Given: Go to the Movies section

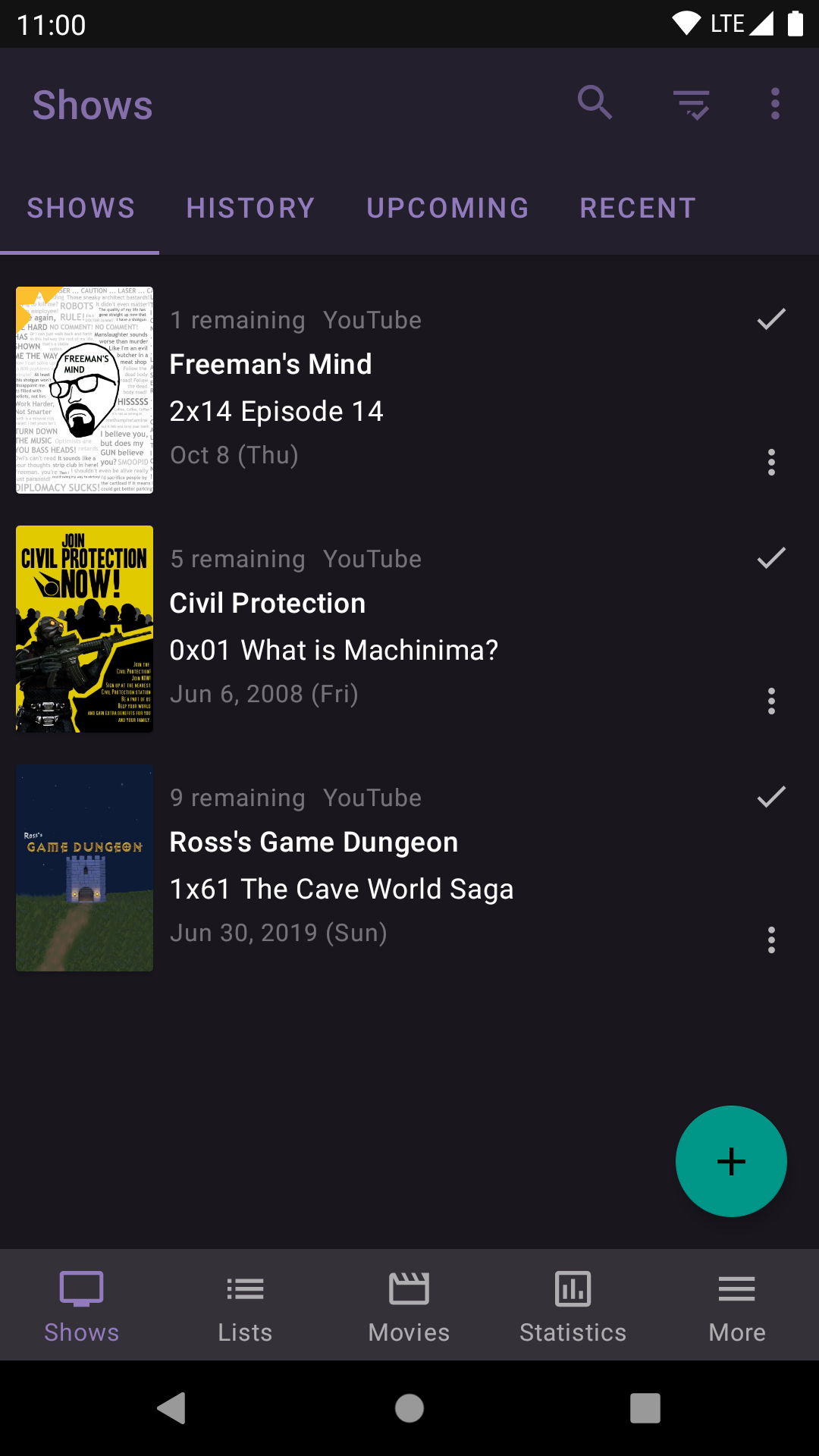Looking at the screenshot, I should [409, 1306].
